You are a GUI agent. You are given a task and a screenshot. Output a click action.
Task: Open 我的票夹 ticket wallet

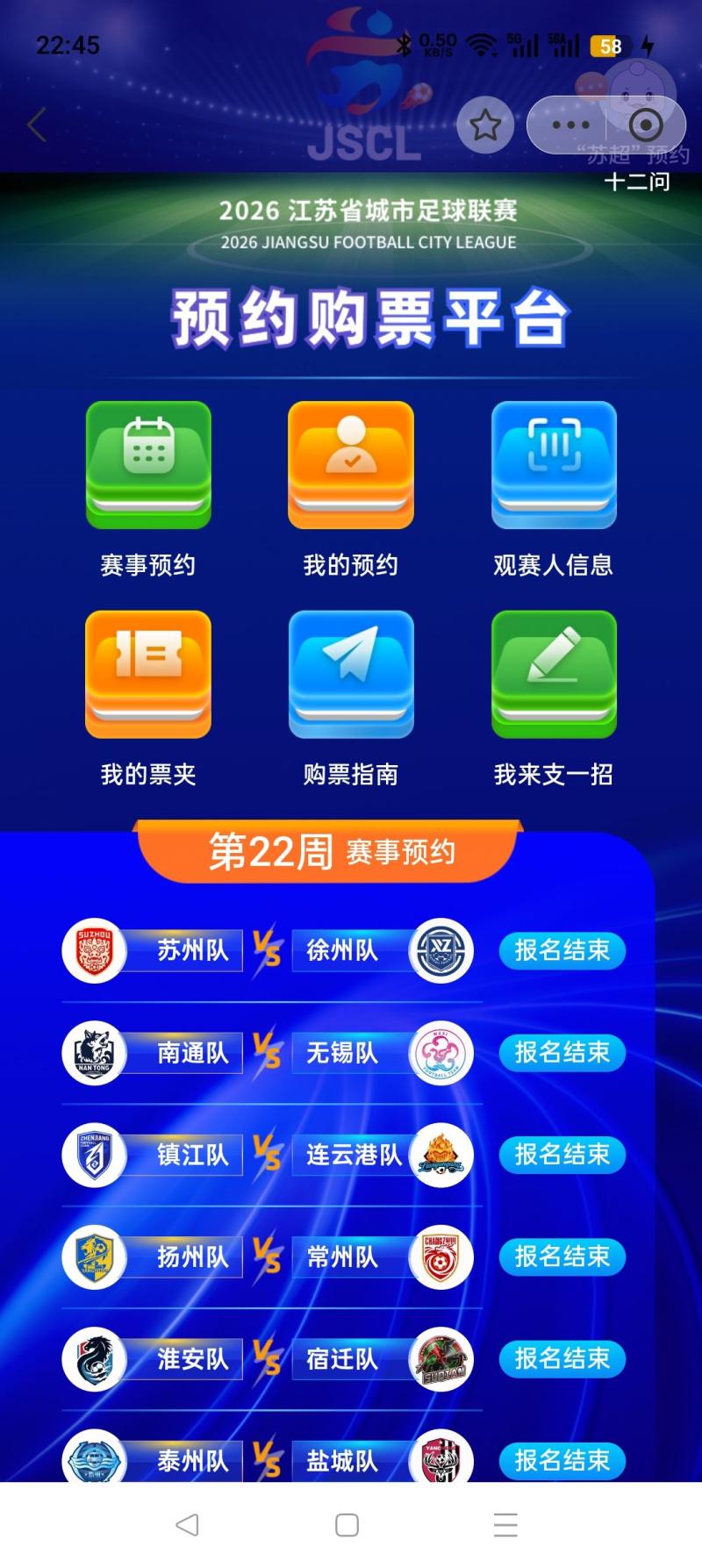click(148, 699)
